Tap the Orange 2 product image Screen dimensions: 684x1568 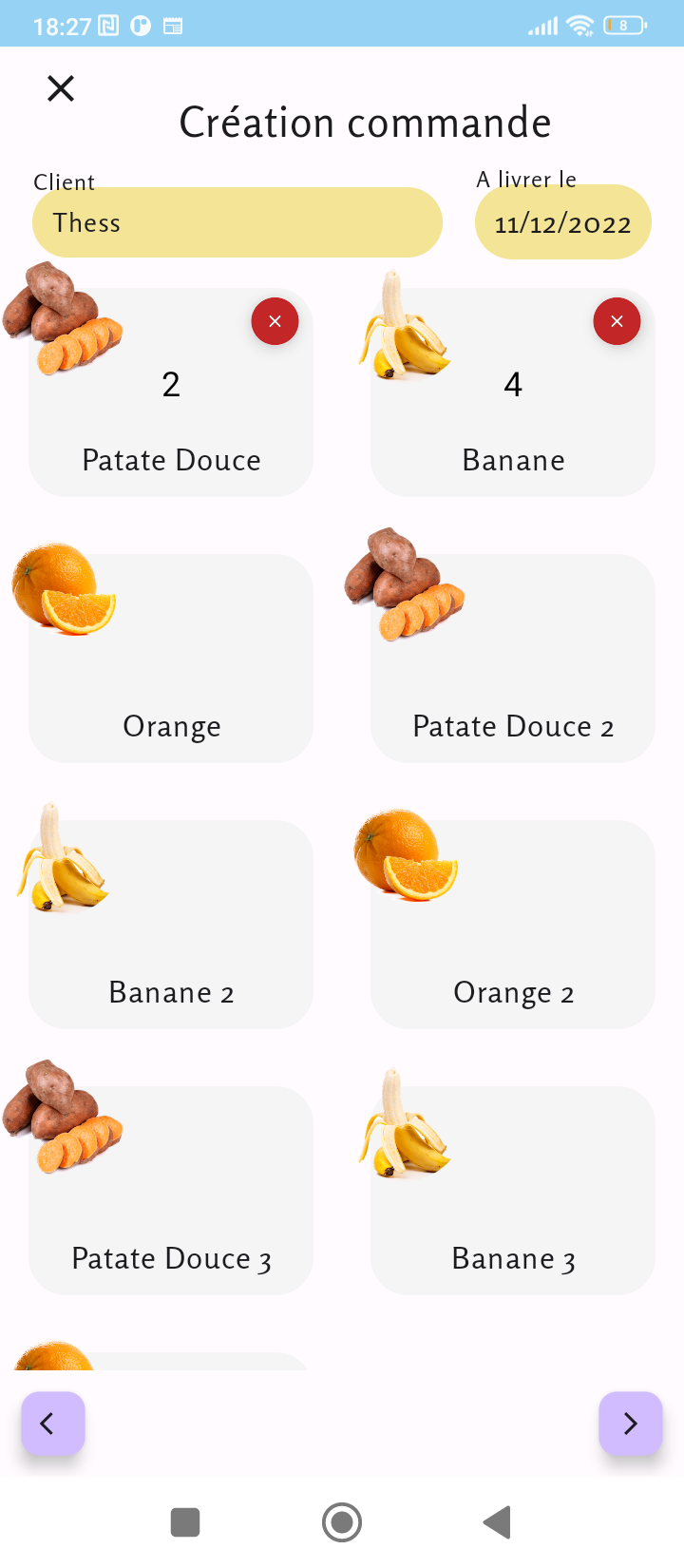(x=405, y=855)
